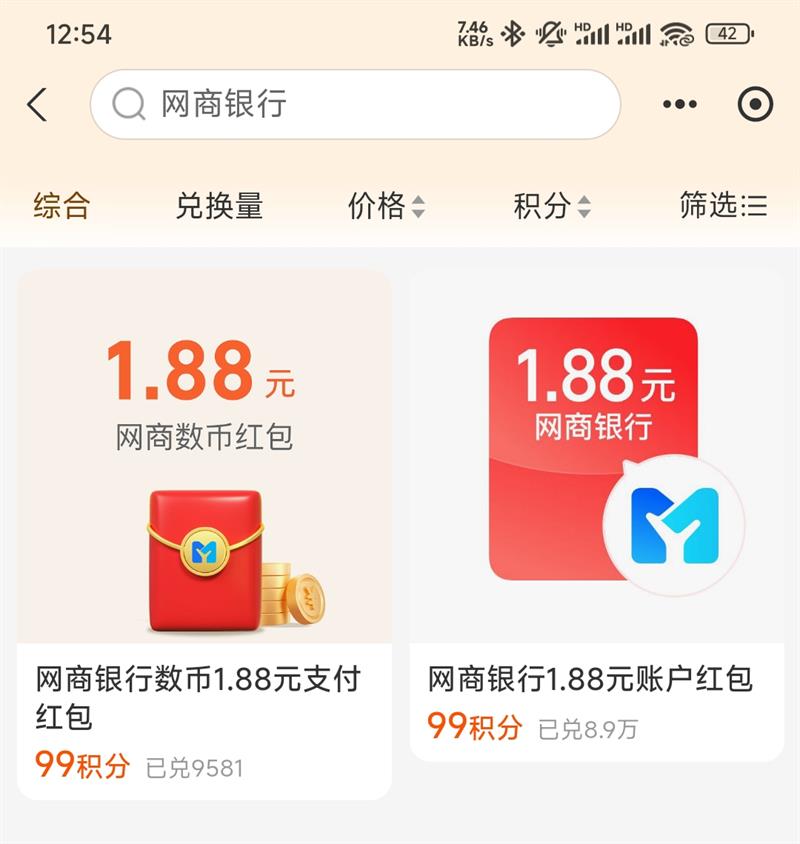Tap the magnifier icon in search bar

point(128,104)
